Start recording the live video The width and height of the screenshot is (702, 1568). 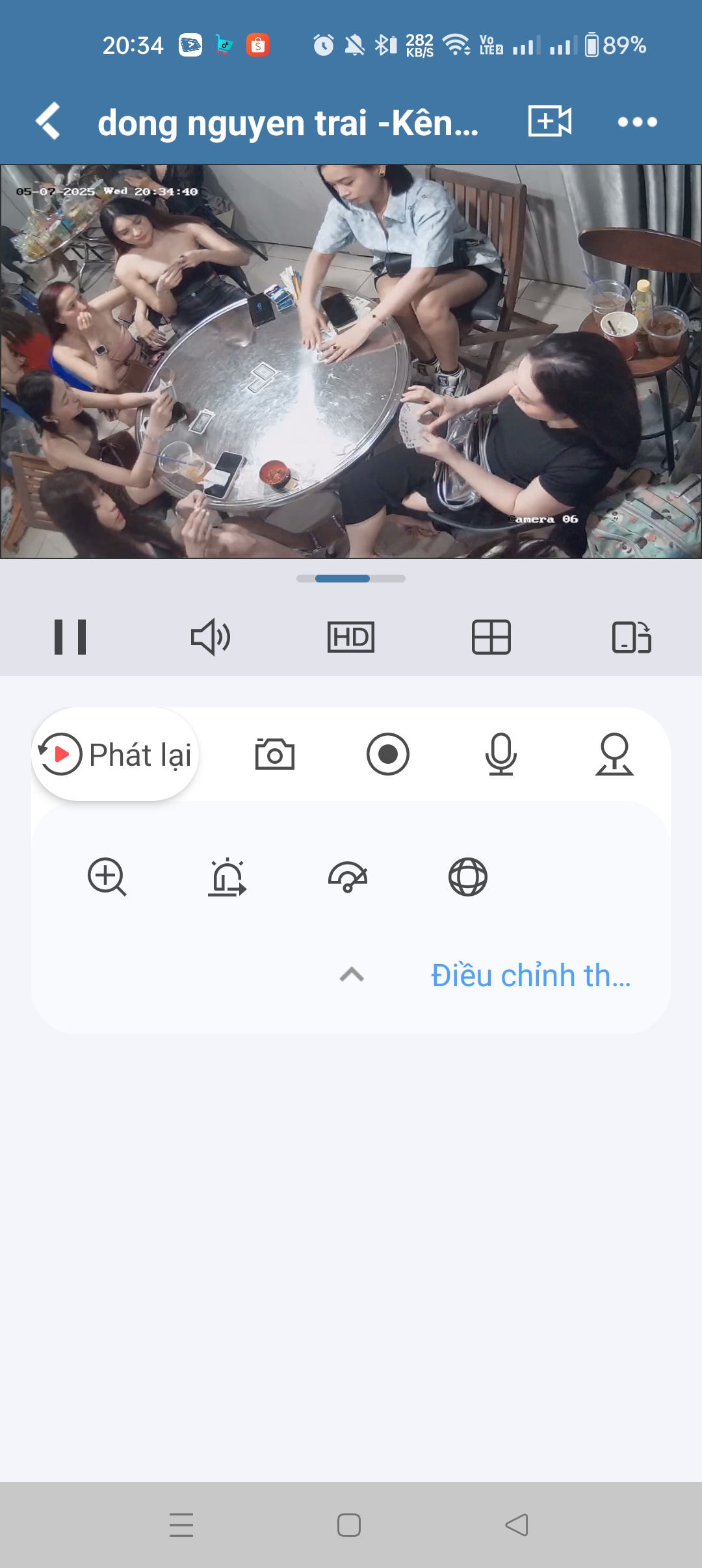(x=388, y=754)
